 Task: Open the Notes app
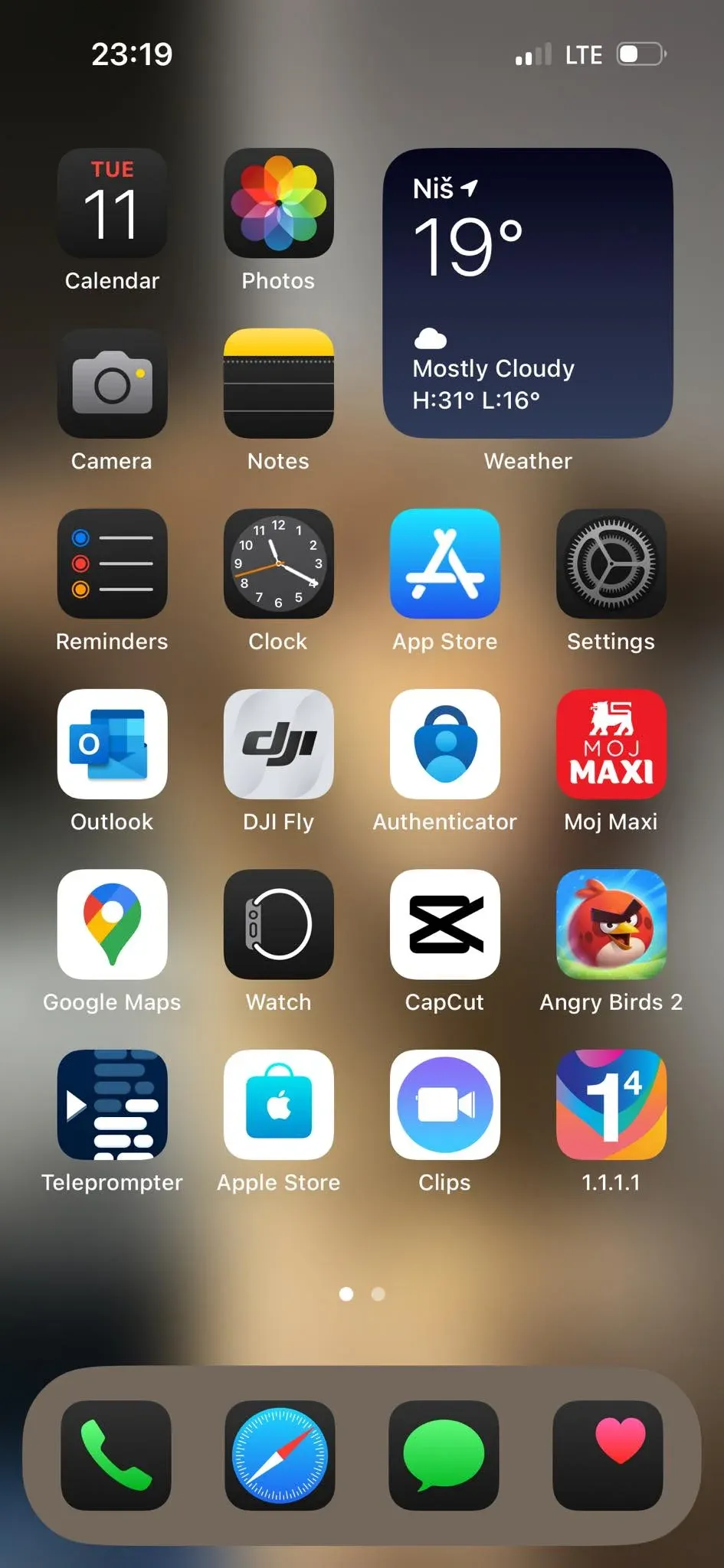tap(278, 384)
